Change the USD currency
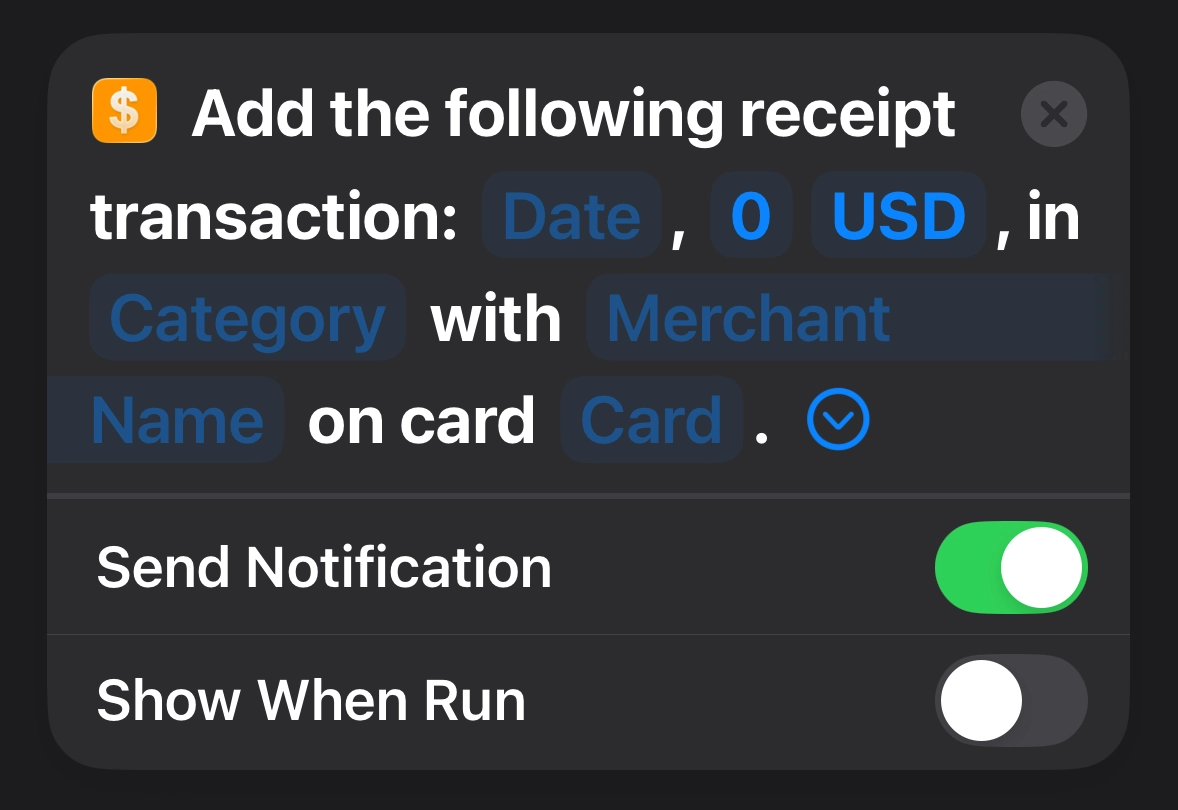The width and height of the screenshot is (1178, 810). pyautogui.click(x=898, y=216)
